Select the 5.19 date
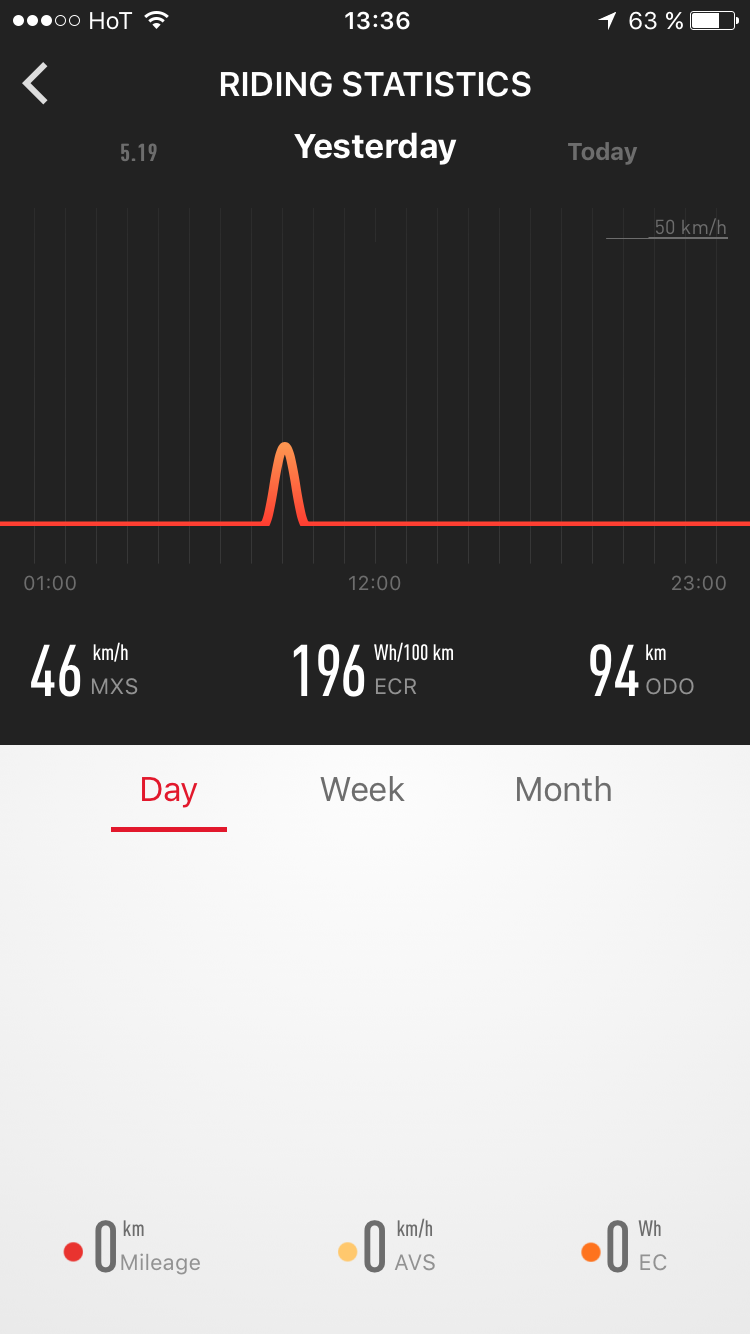The height and width of the screenshot is (1334, 750). [138, 152]
